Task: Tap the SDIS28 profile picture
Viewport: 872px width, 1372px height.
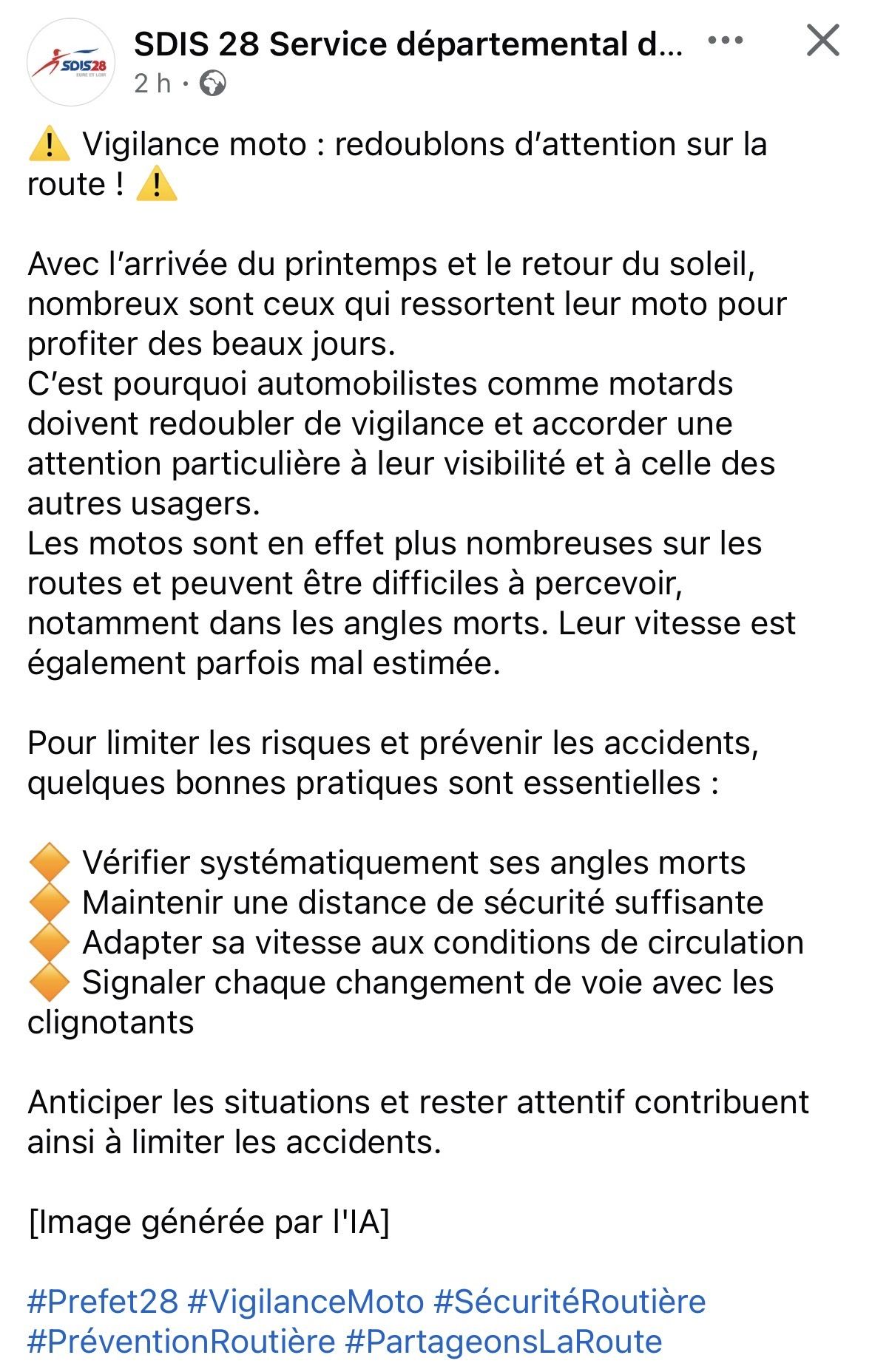Action: [71, 63]
